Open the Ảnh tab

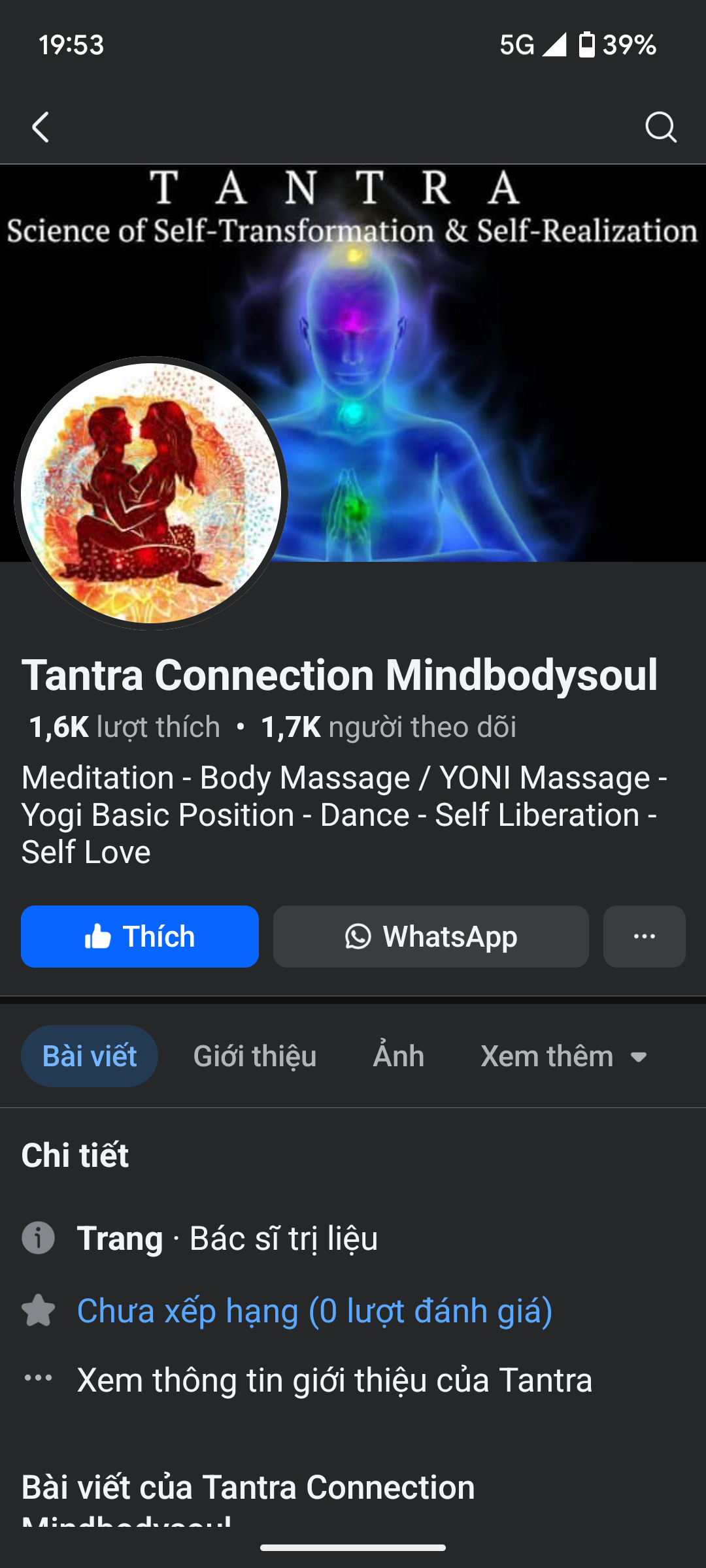click(x=398, y=1056)
